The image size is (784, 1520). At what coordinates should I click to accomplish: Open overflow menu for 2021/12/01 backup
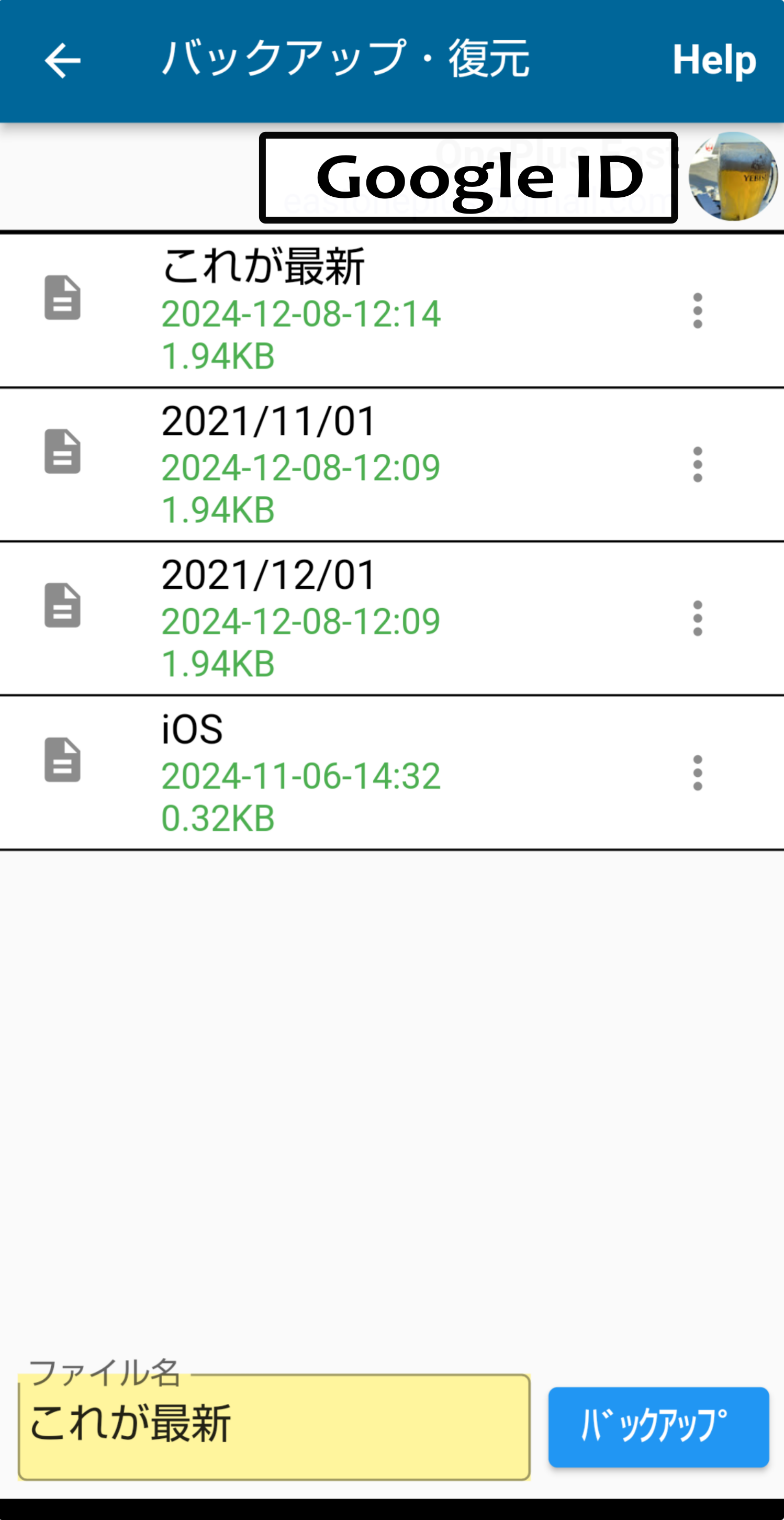(x=697, y=618)
